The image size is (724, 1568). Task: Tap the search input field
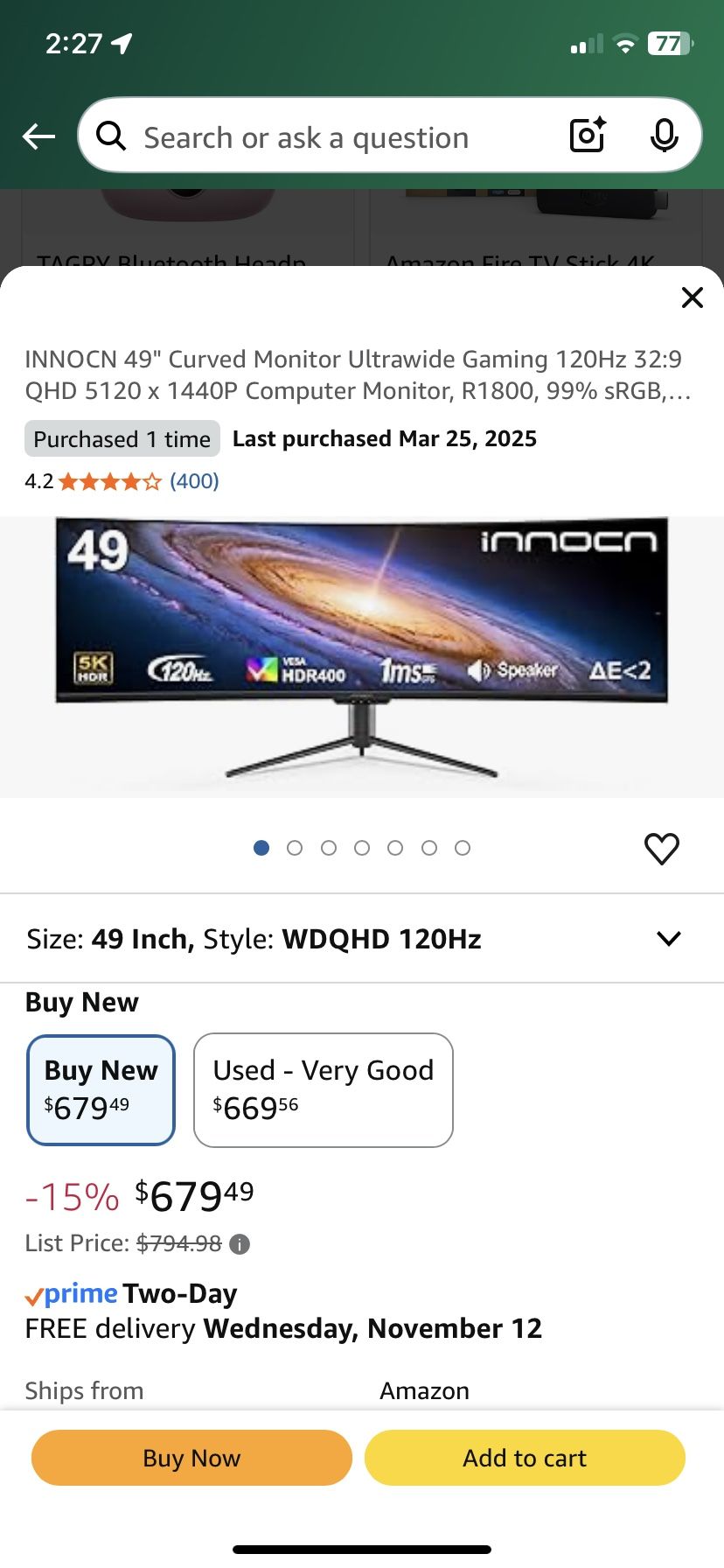click(x=306, y=136)
